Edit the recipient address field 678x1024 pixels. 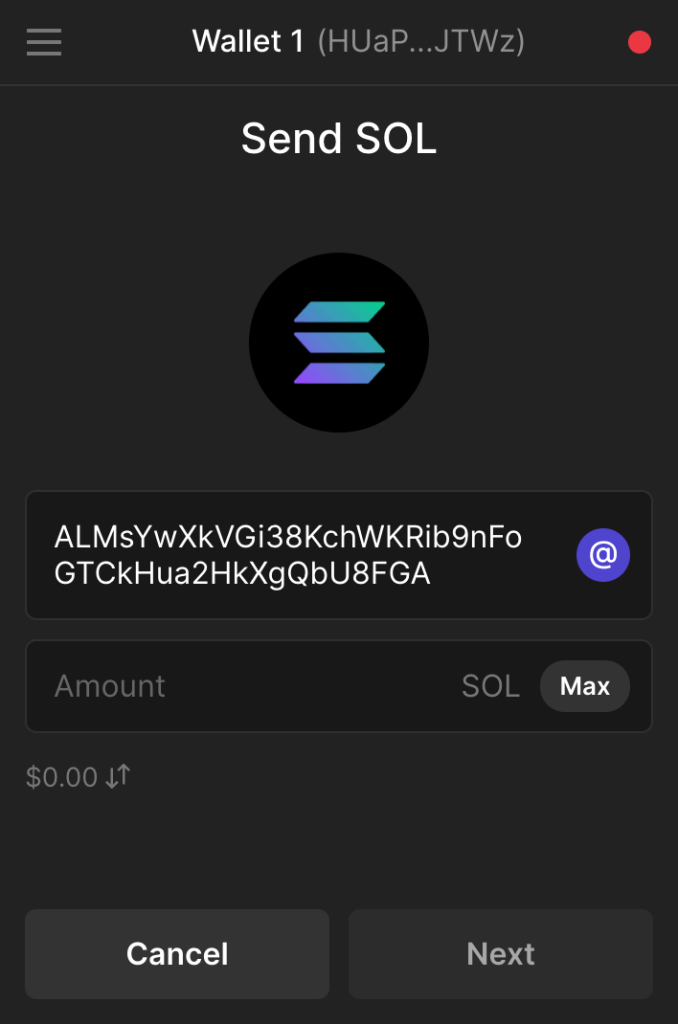click(290, 555)
